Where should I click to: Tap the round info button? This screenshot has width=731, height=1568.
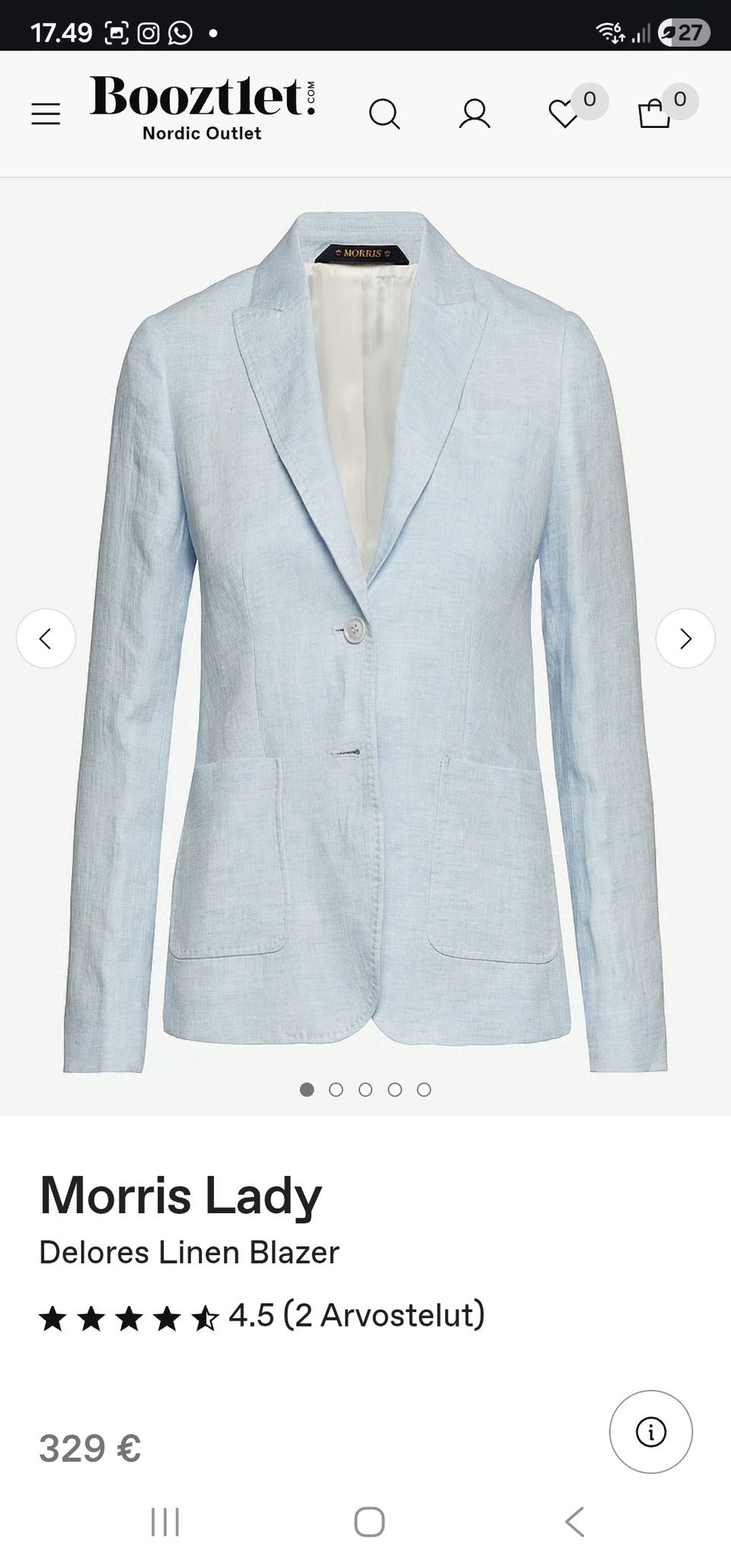pyautogui.click(x=650, y=1432)
